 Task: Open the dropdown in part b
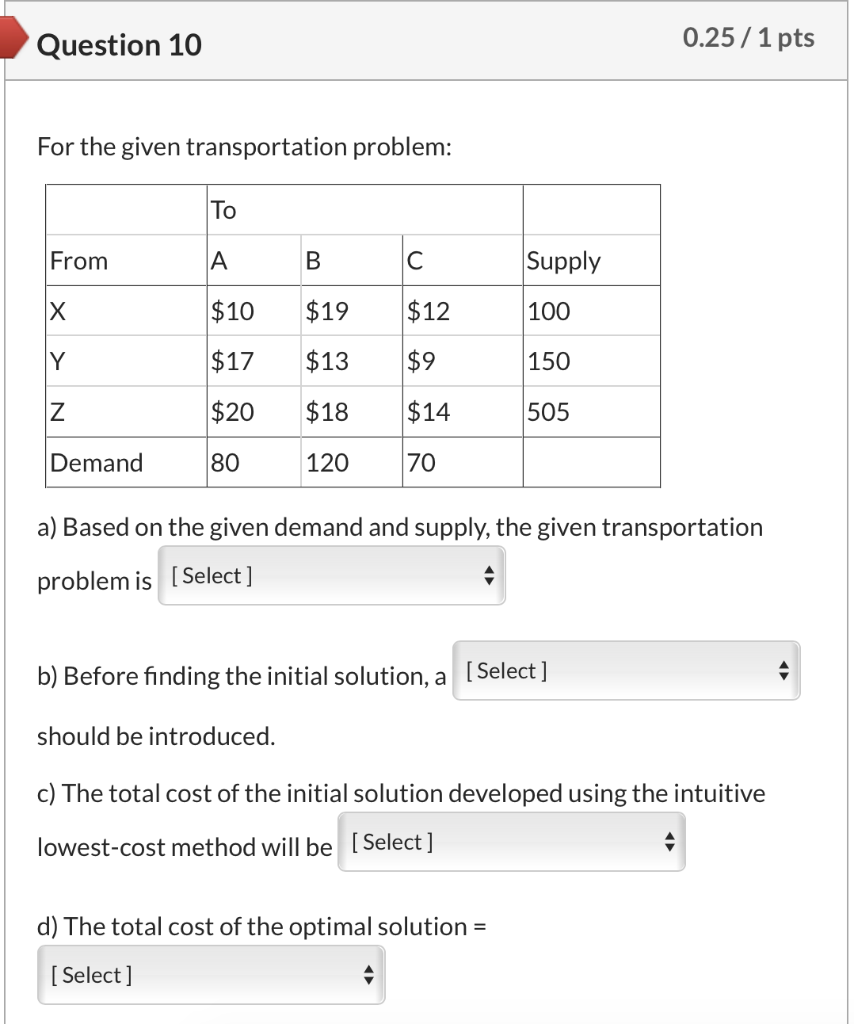click(626, 671)
